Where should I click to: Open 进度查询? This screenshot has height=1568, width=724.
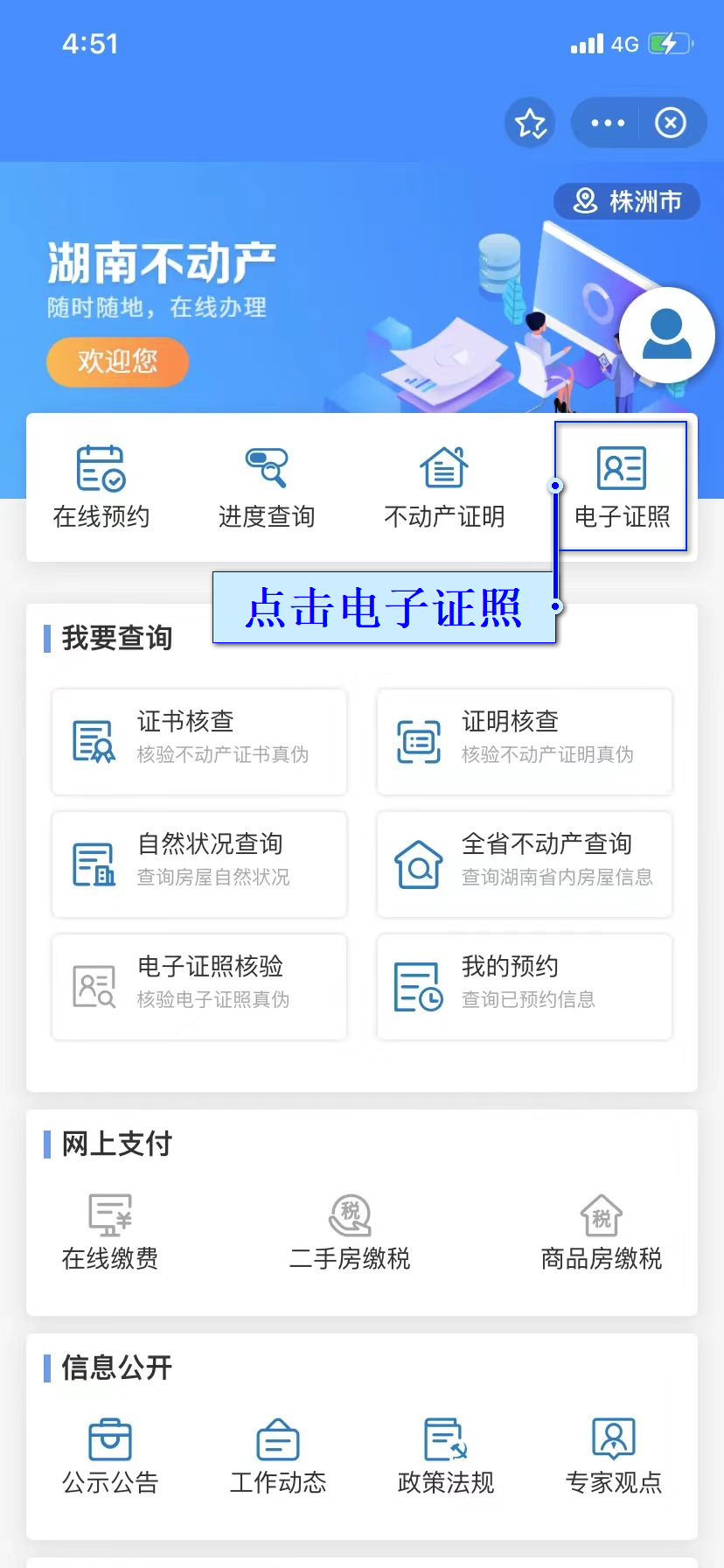pos(266,486)
